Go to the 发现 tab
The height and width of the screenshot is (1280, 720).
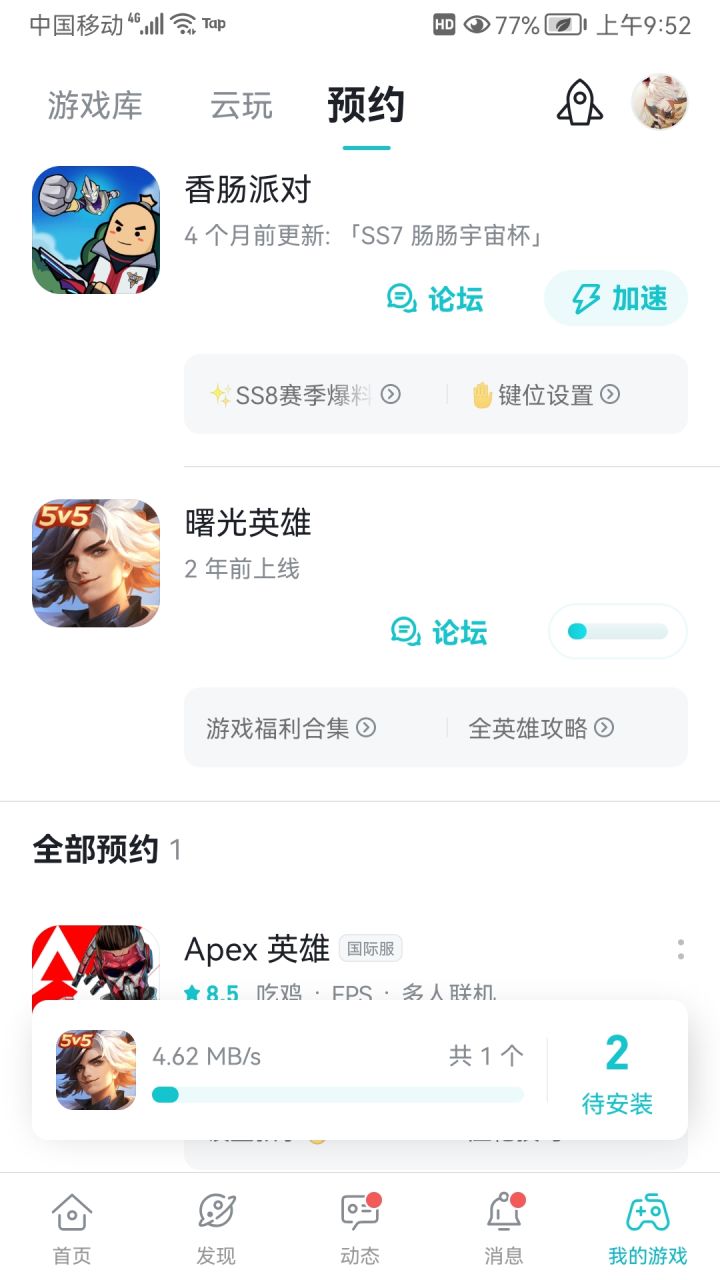216,1228
